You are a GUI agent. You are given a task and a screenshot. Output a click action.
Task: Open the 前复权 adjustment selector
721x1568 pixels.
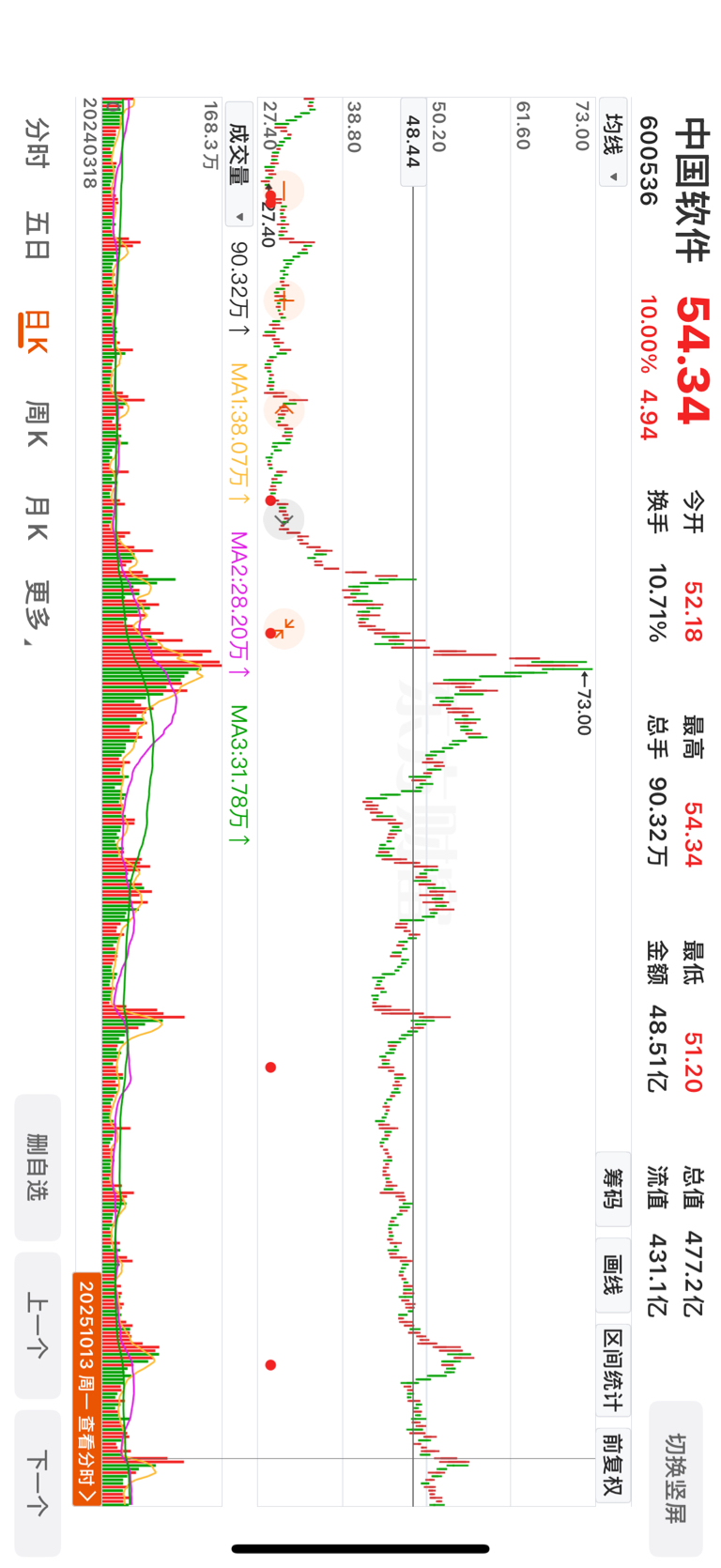pyautogui.click(x=613, y=1465)
